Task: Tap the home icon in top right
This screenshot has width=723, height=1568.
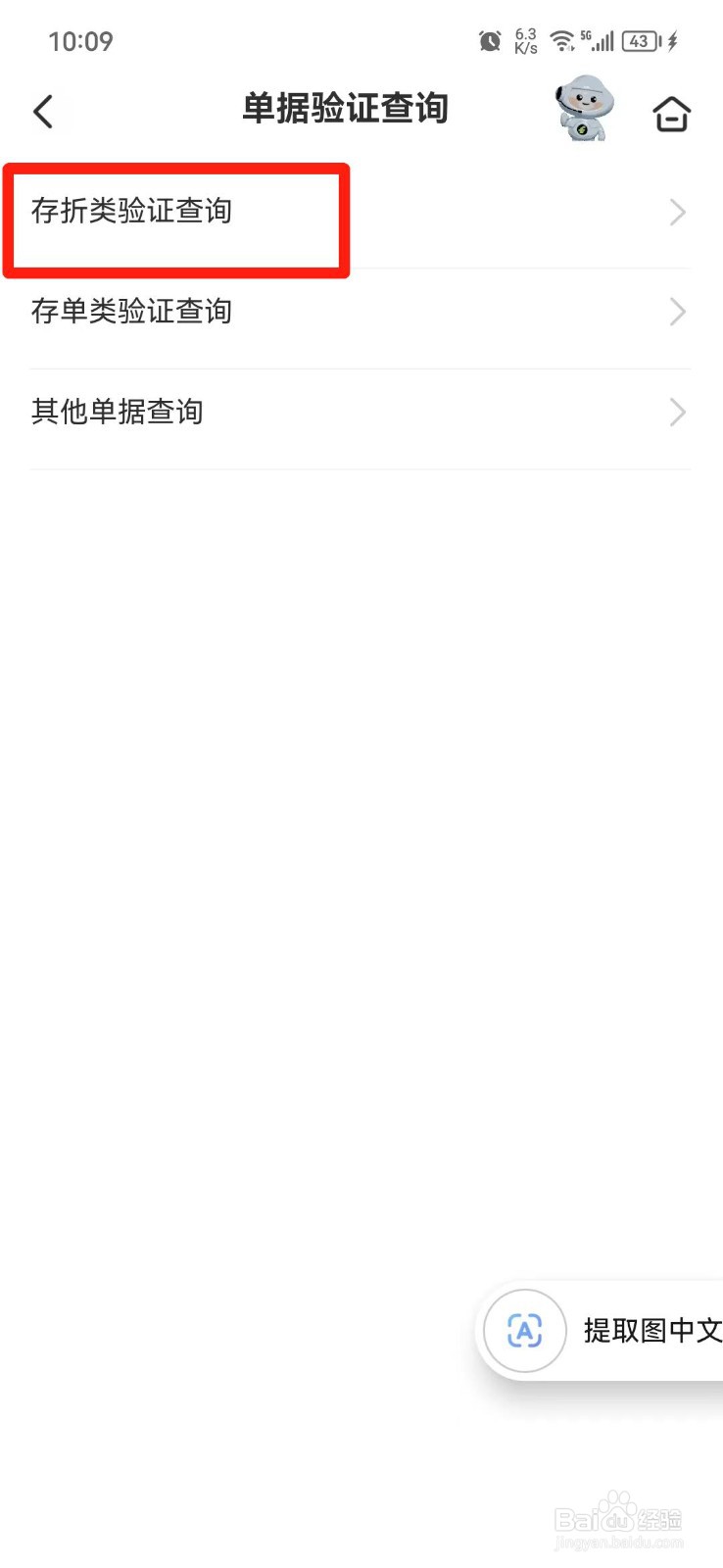Action: click(672, 114)
